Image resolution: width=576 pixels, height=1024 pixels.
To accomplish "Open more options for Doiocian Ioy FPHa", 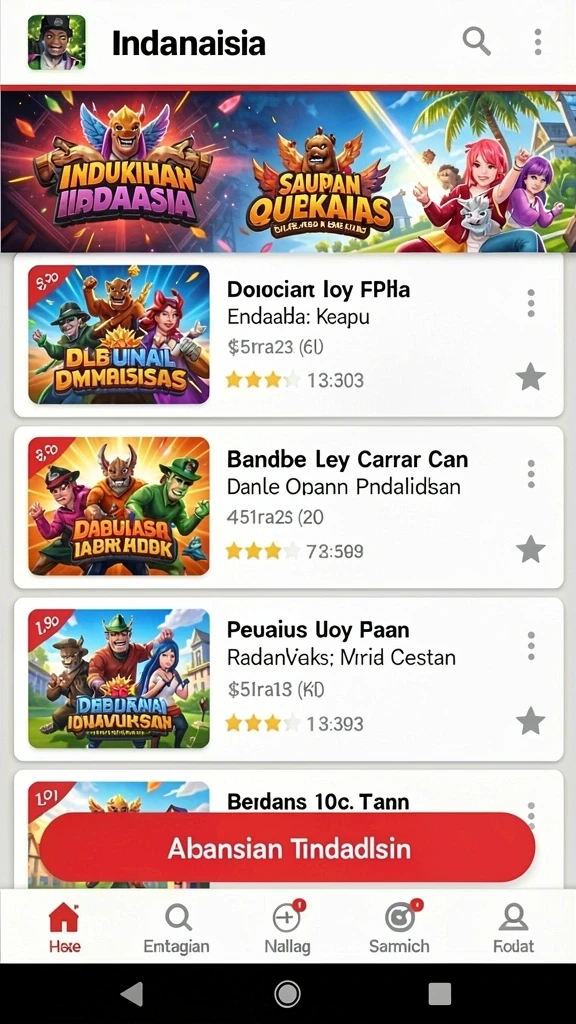I will click(531, 303).
